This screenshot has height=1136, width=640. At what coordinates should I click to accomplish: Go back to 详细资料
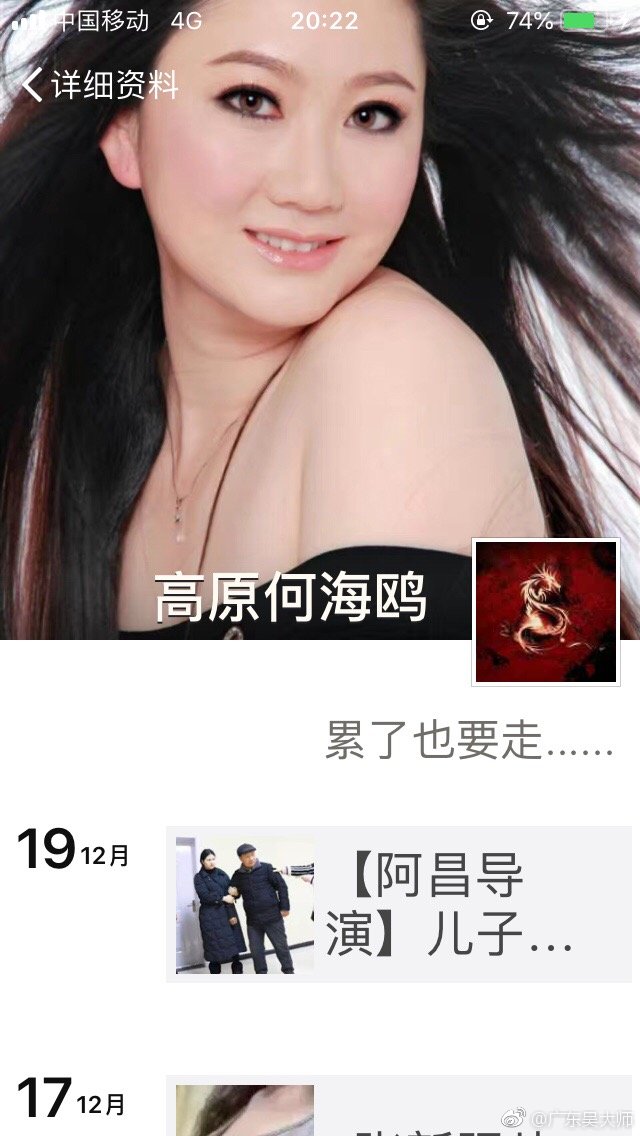point(98,85)
